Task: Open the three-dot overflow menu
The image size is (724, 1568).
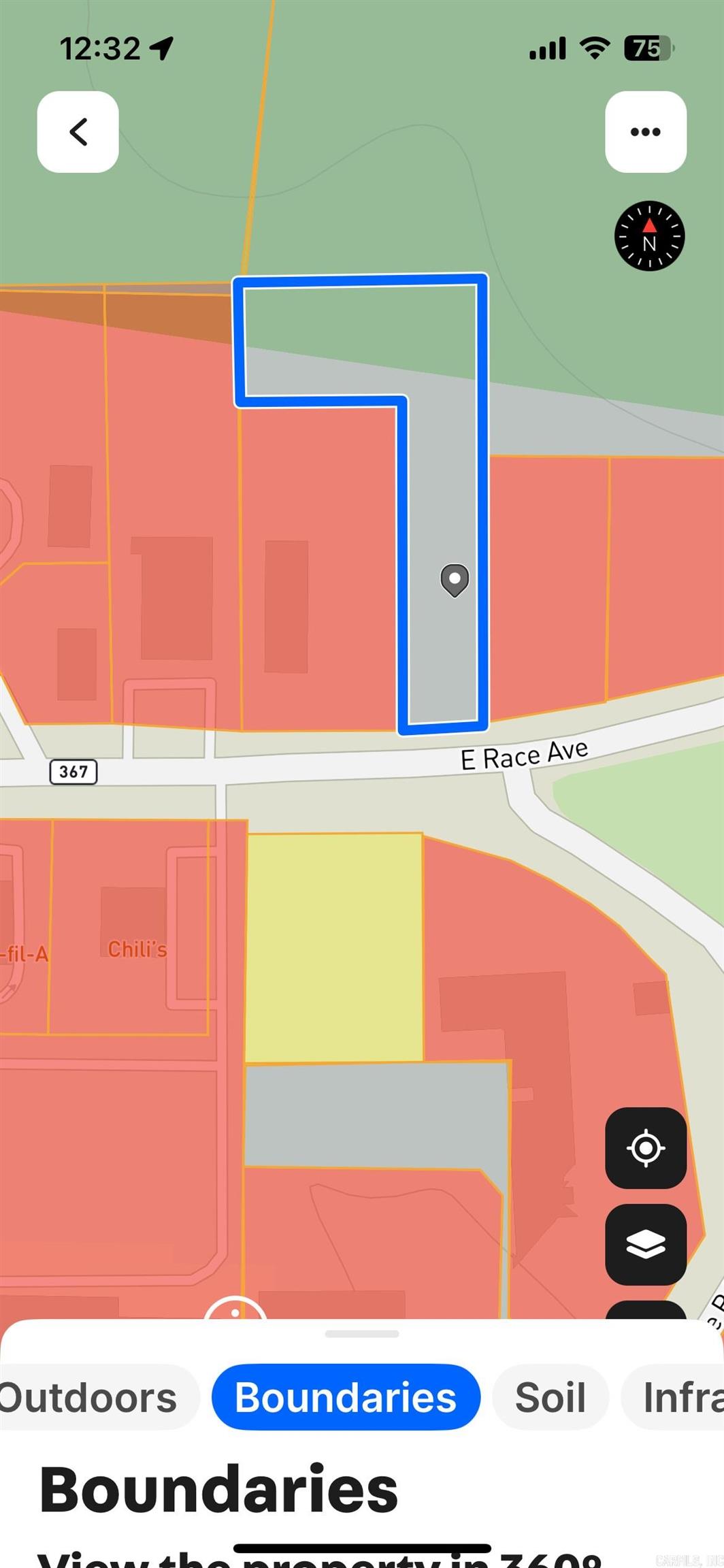Action: click(645, 131)
